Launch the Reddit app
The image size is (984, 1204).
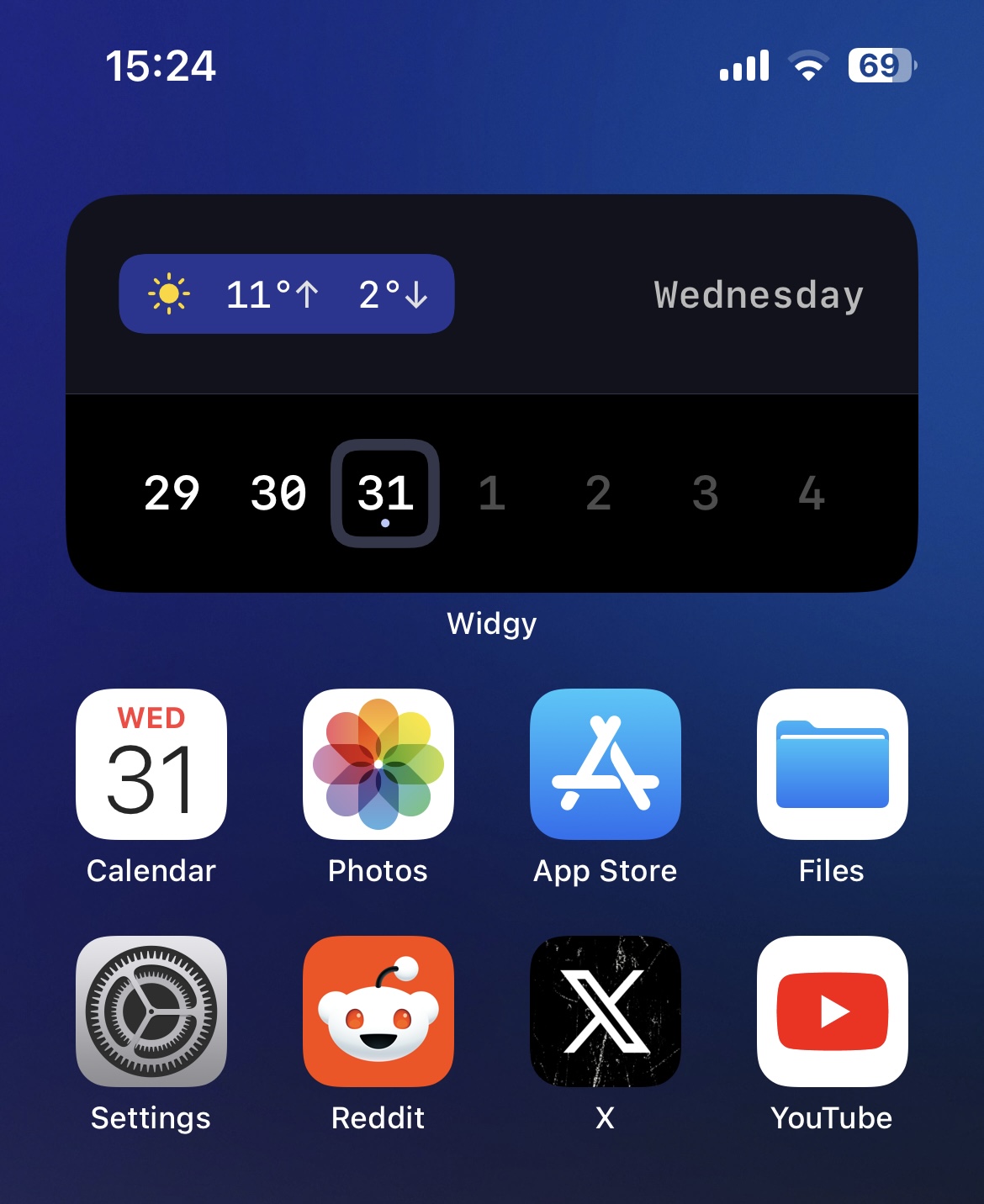click(x=378, y=1011)
